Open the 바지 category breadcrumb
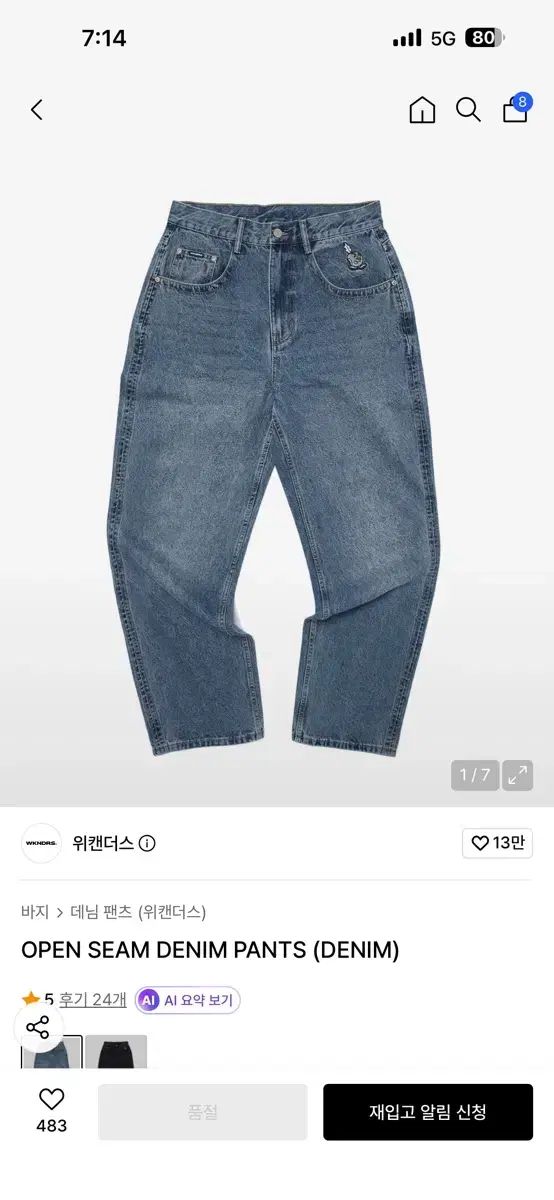This screenshot has width=554, height=1200. (35, 912)
